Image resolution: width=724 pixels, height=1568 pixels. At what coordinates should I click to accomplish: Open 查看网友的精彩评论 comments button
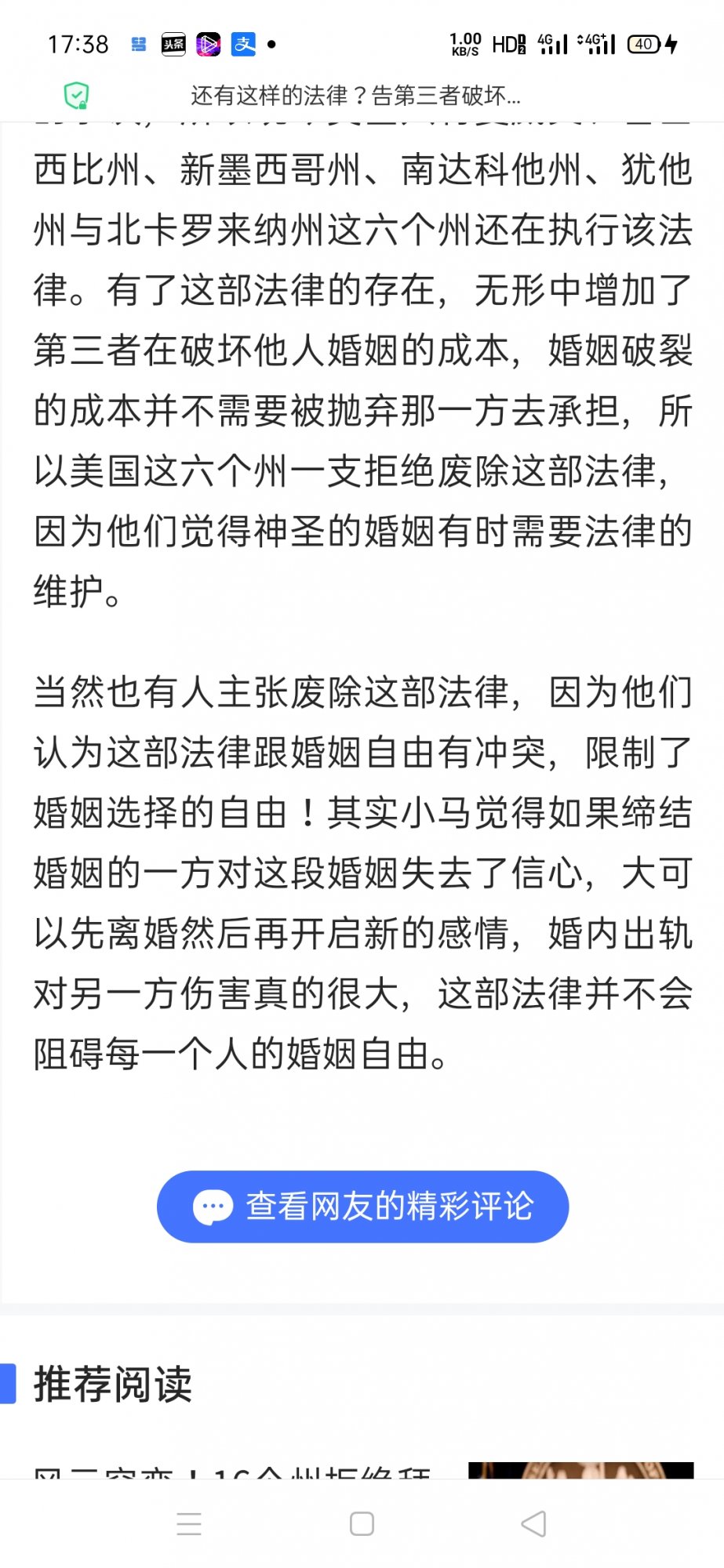tap(362, 1206)
